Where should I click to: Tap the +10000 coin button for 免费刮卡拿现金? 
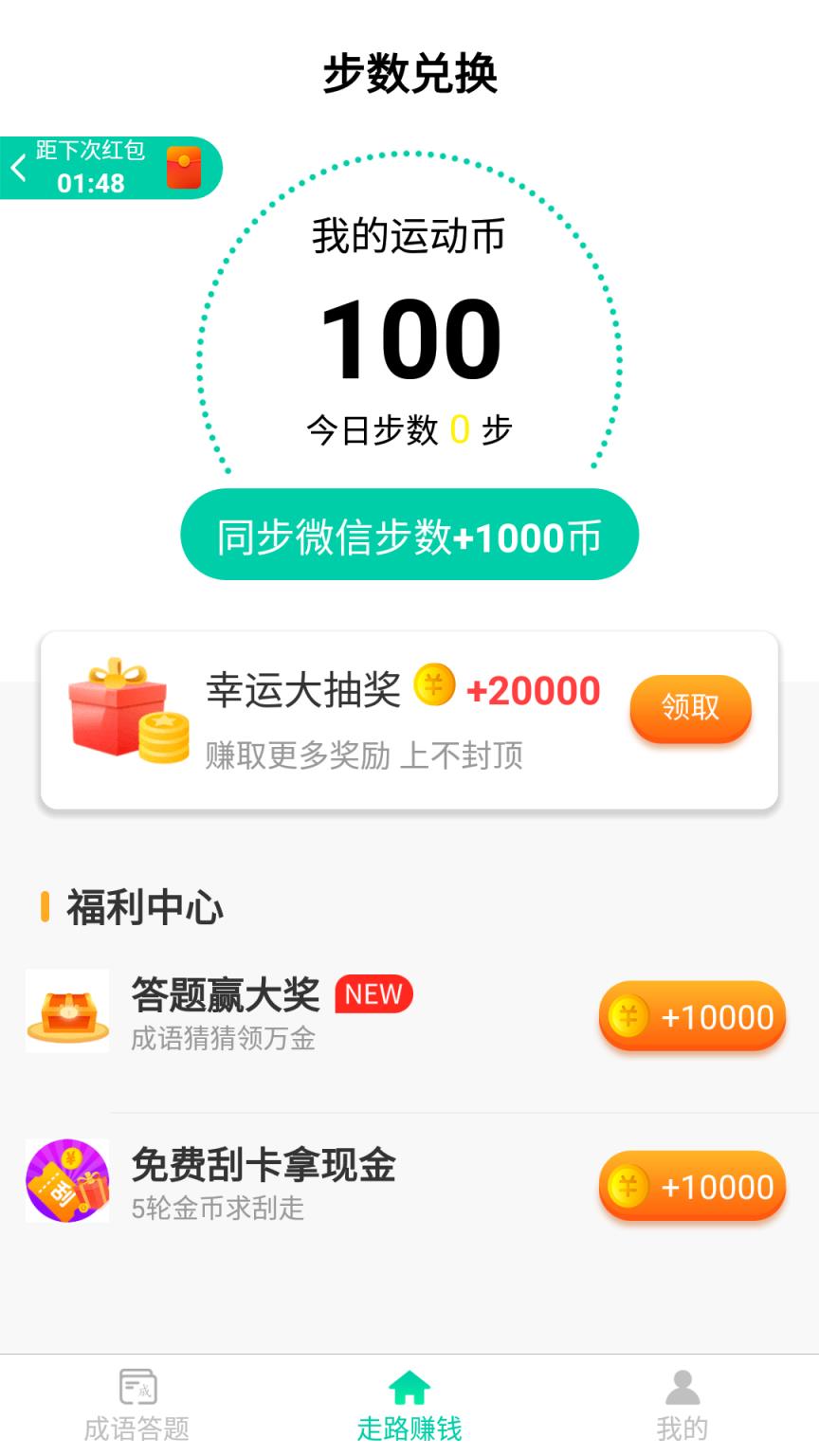(x=691, y=1185)
